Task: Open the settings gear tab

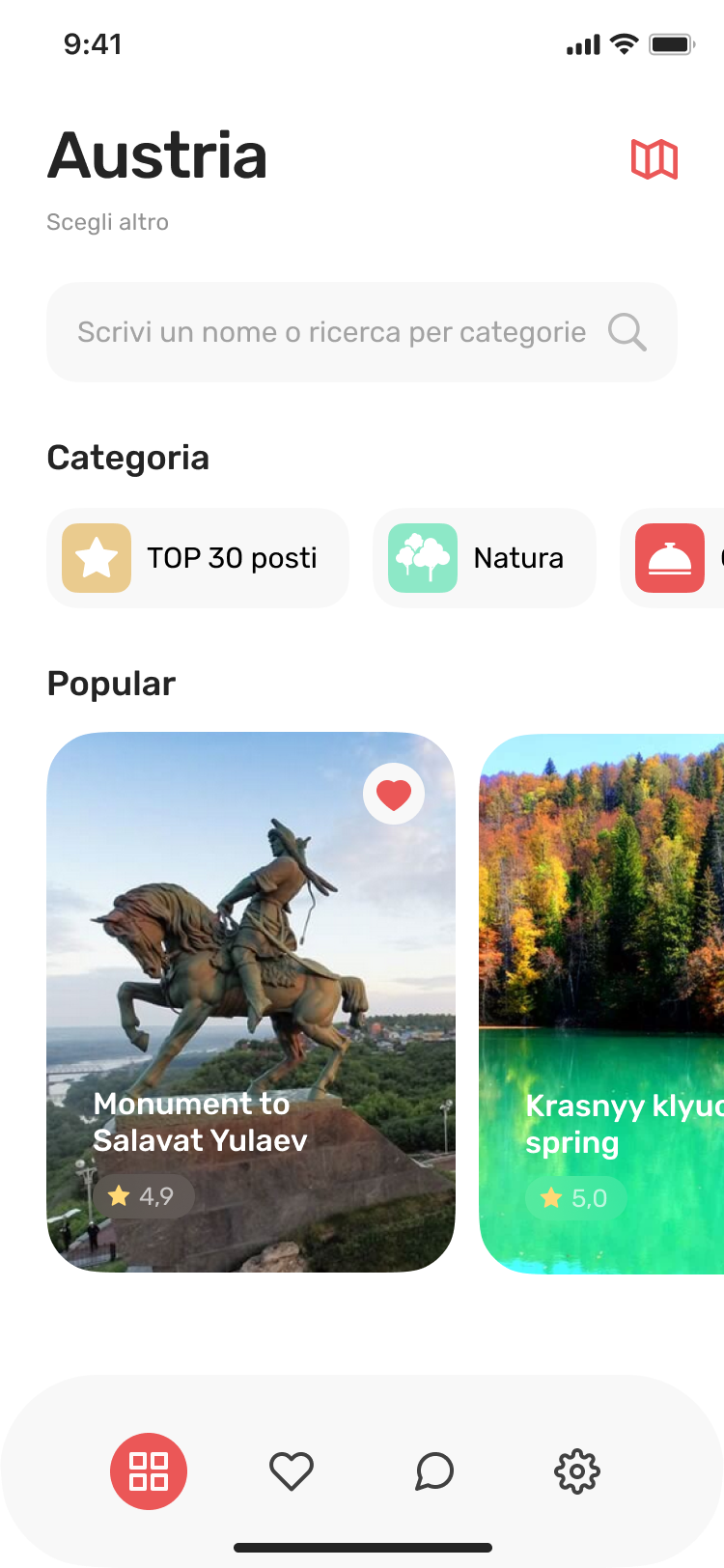Action: click(x=577, y=1471)
